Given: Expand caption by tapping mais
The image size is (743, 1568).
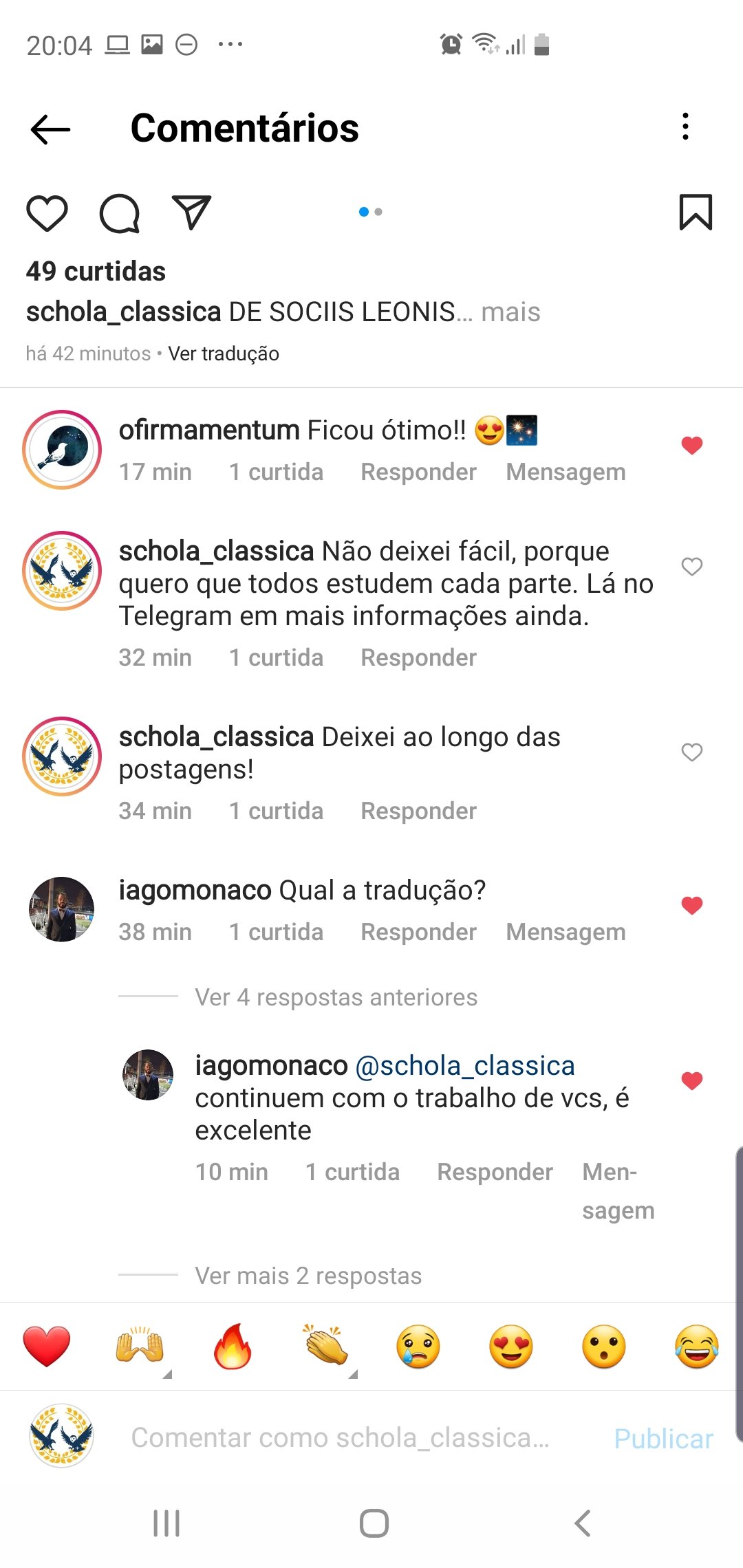Looking at the screenshot, I should tap(510, 312).
